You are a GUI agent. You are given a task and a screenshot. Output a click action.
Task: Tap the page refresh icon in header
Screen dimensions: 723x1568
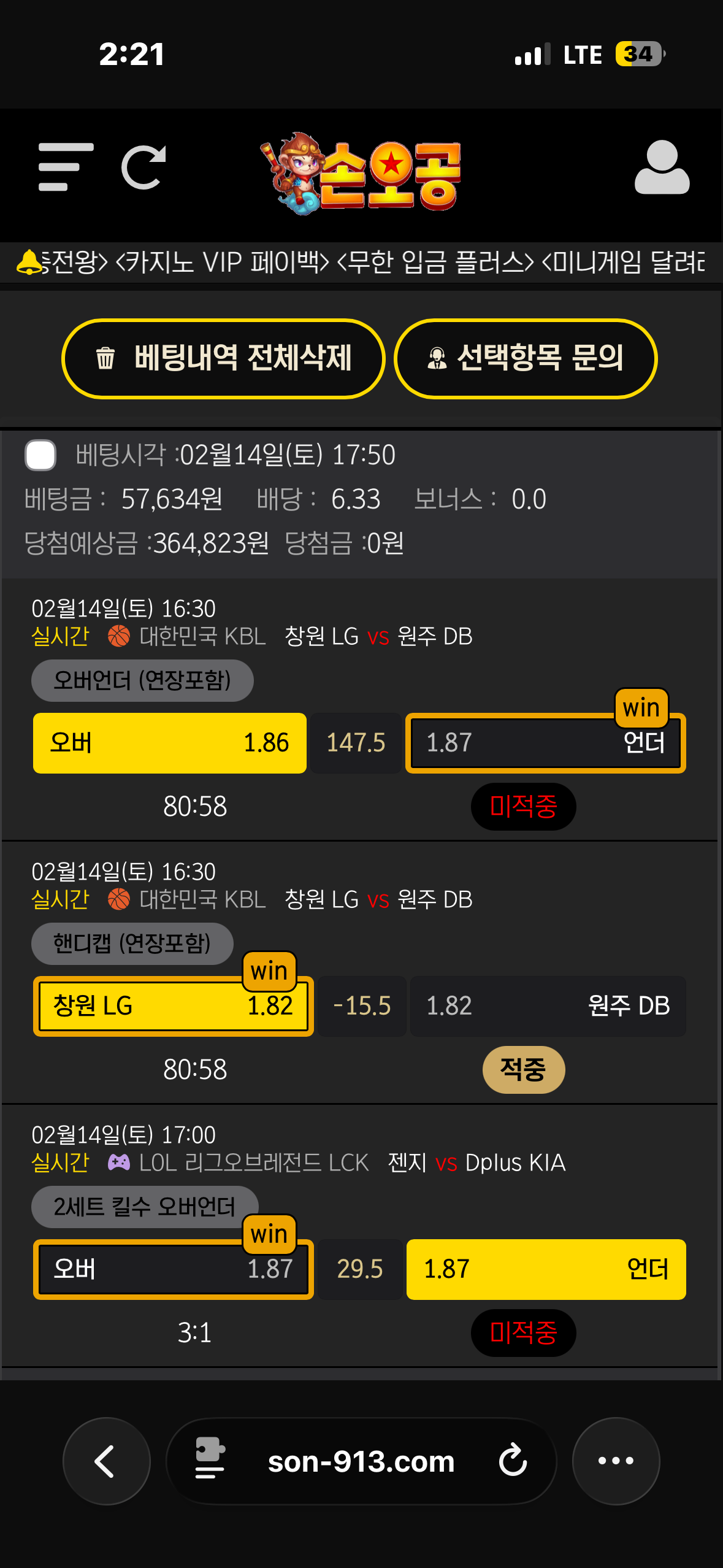(x=143, y=167)
